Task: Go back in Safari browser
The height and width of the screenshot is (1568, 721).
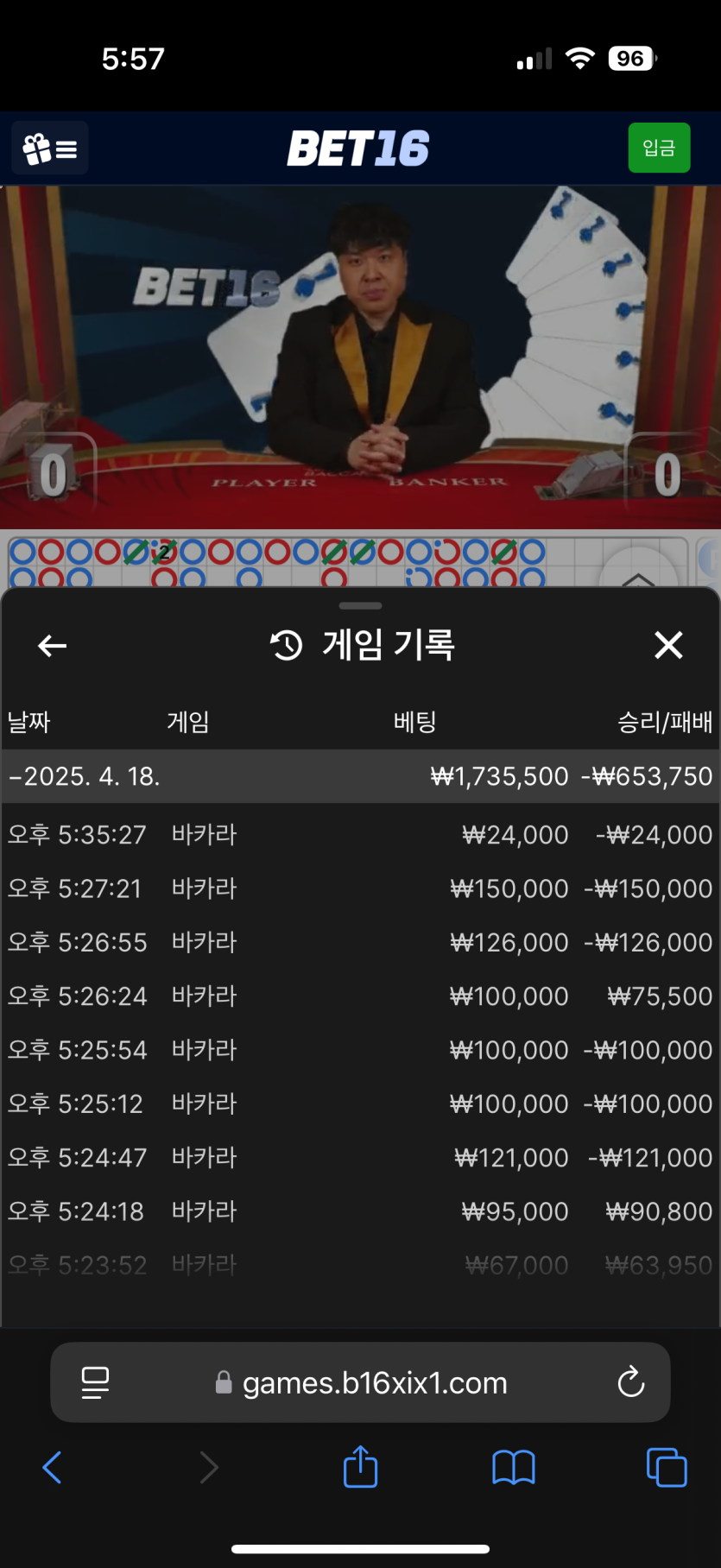Action: (53, 1467)
